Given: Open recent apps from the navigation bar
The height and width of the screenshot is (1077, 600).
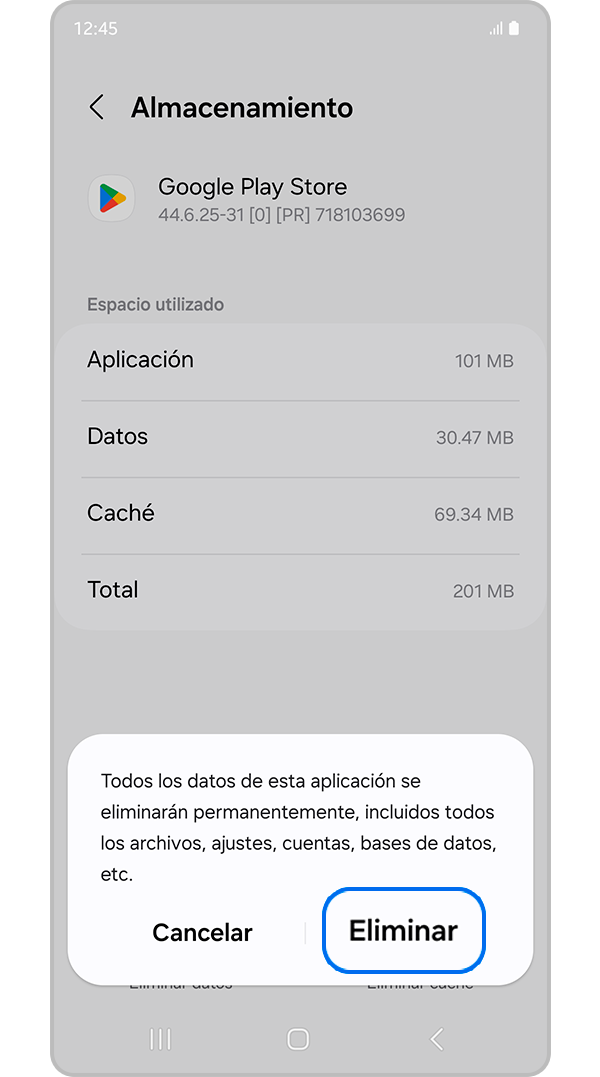Looking at the screenshot, I should 160,1039.
